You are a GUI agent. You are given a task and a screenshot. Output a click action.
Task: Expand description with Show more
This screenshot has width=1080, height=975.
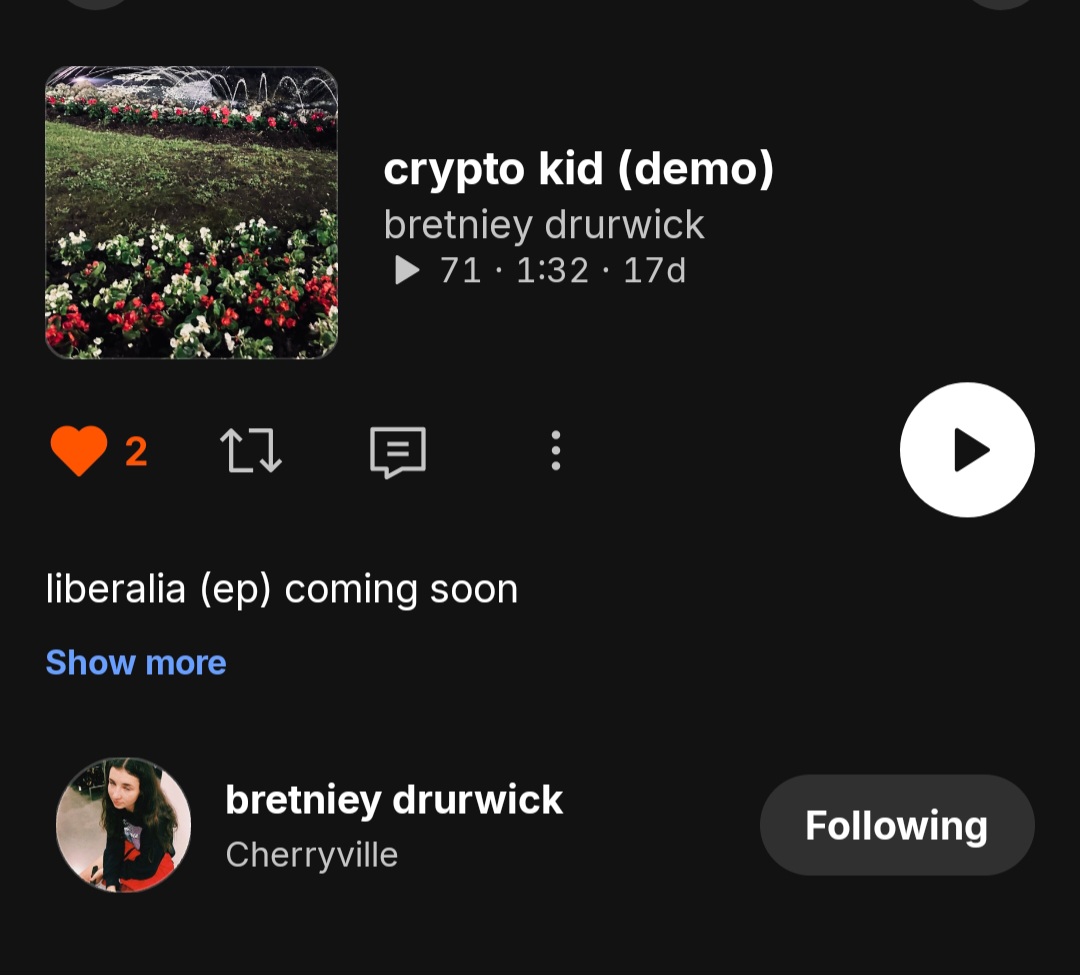point(136,663)
